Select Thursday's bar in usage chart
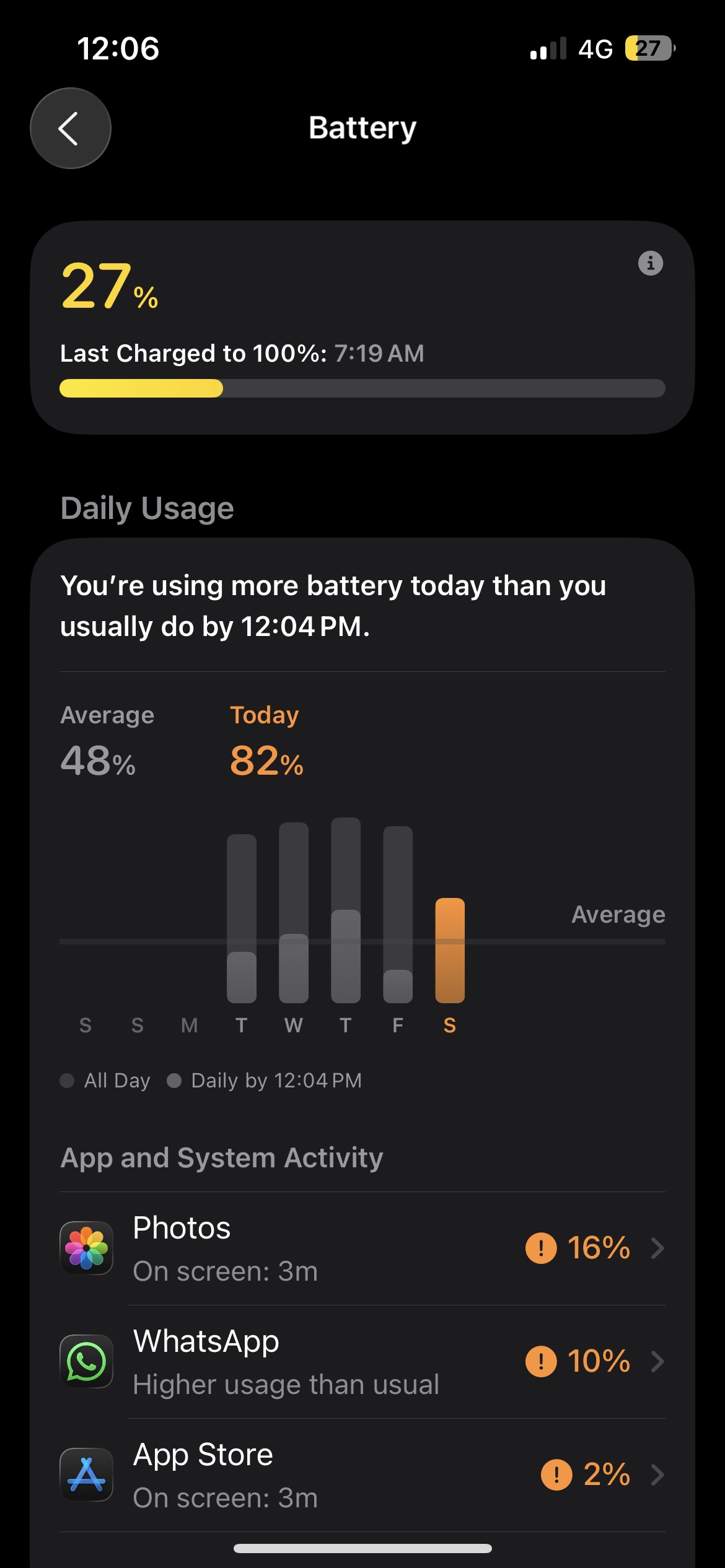This screenshot has width=725, height=1568. (346, 909)
